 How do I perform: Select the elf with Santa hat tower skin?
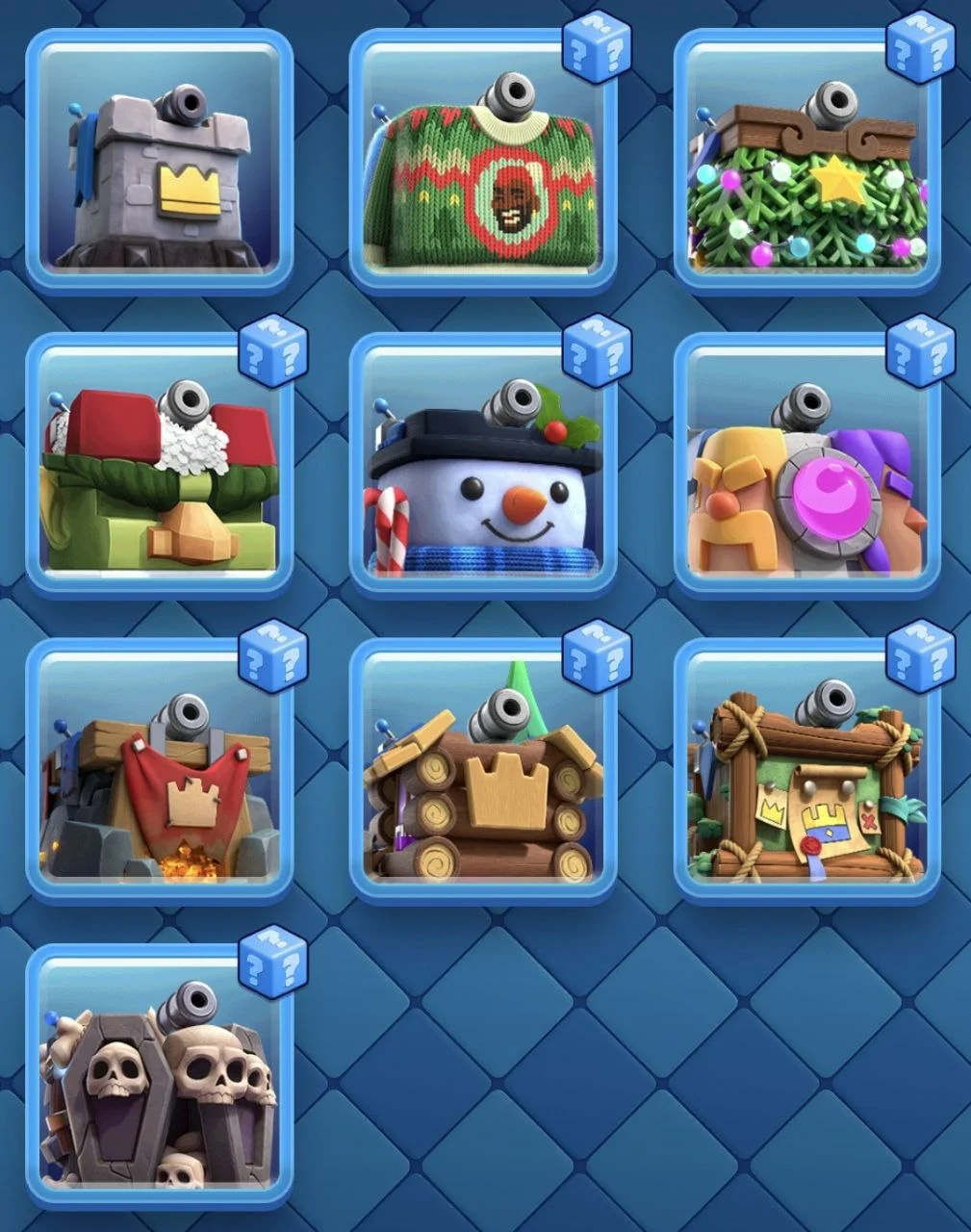pos(159,466)
